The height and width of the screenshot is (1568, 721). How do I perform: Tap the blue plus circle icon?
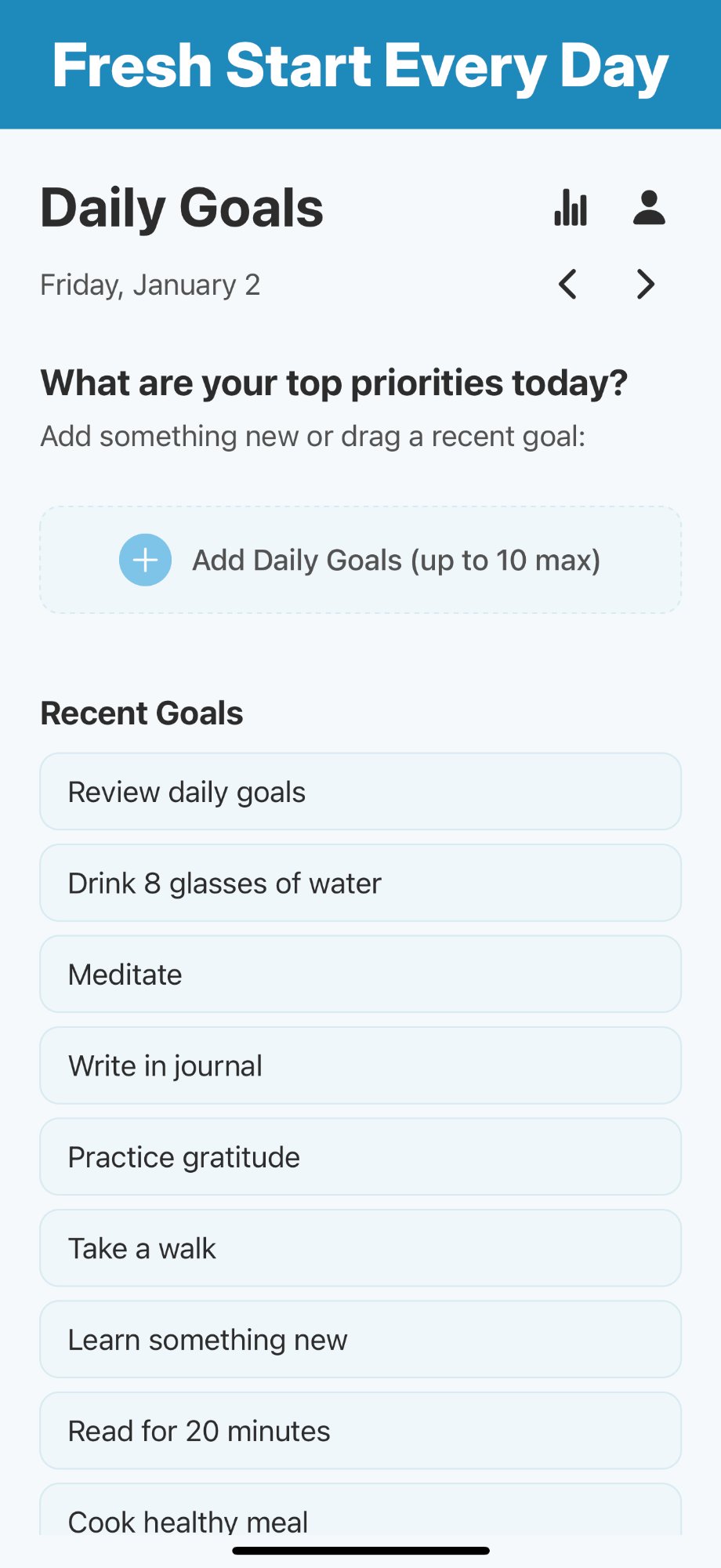click(x=145, y=560)
